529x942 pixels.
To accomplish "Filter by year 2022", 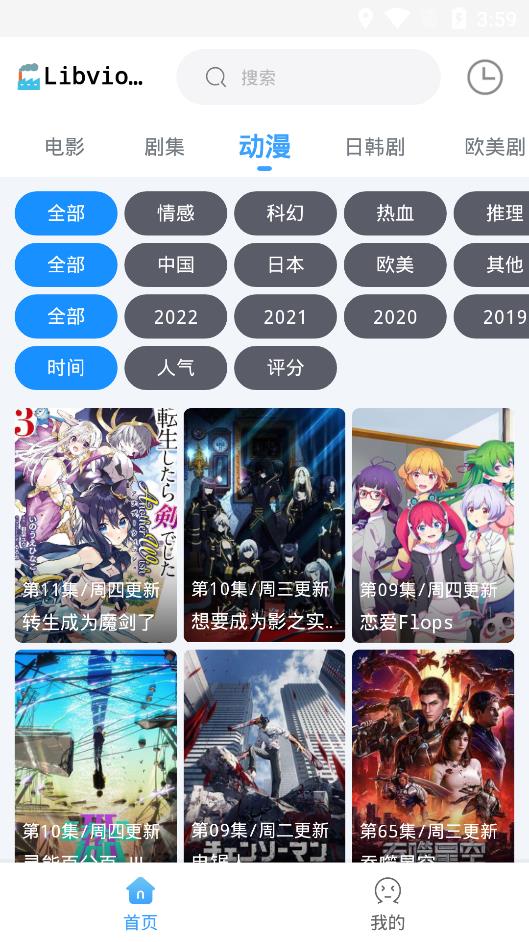I will (x=176, y=317).
